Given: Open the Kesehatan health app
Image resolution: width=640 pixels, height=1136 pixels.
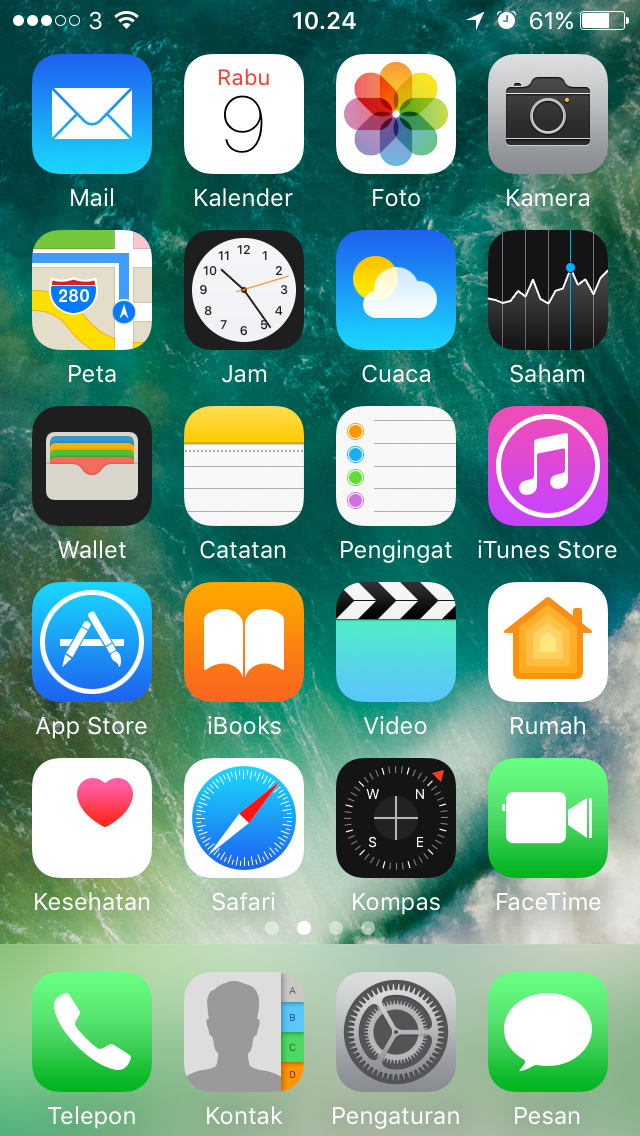Looking at the screenshot, I should tap(92, 818).
